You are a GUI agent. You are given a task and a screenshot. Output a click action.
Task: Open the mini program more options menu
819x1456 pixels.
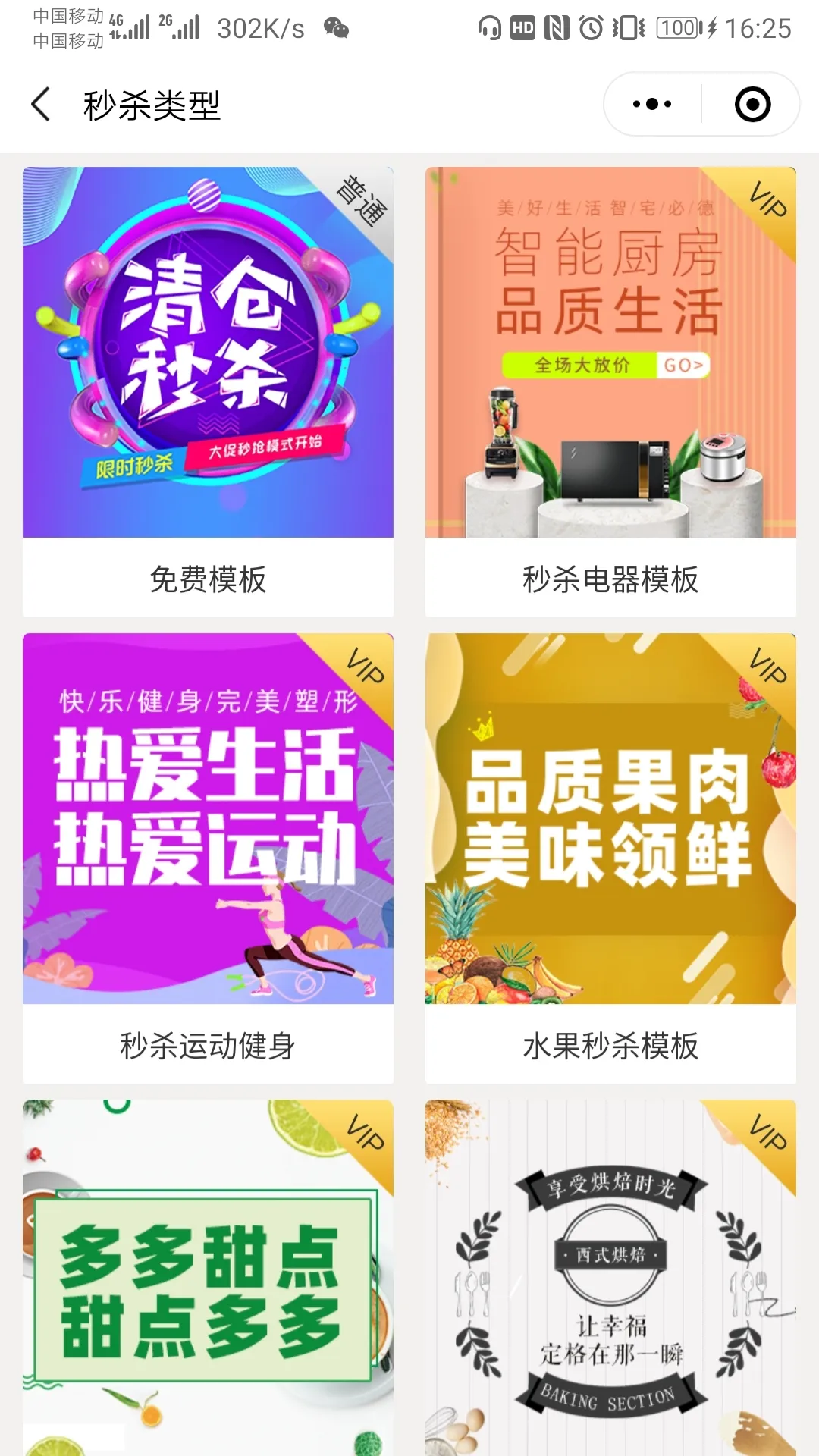tap(652, 105)
